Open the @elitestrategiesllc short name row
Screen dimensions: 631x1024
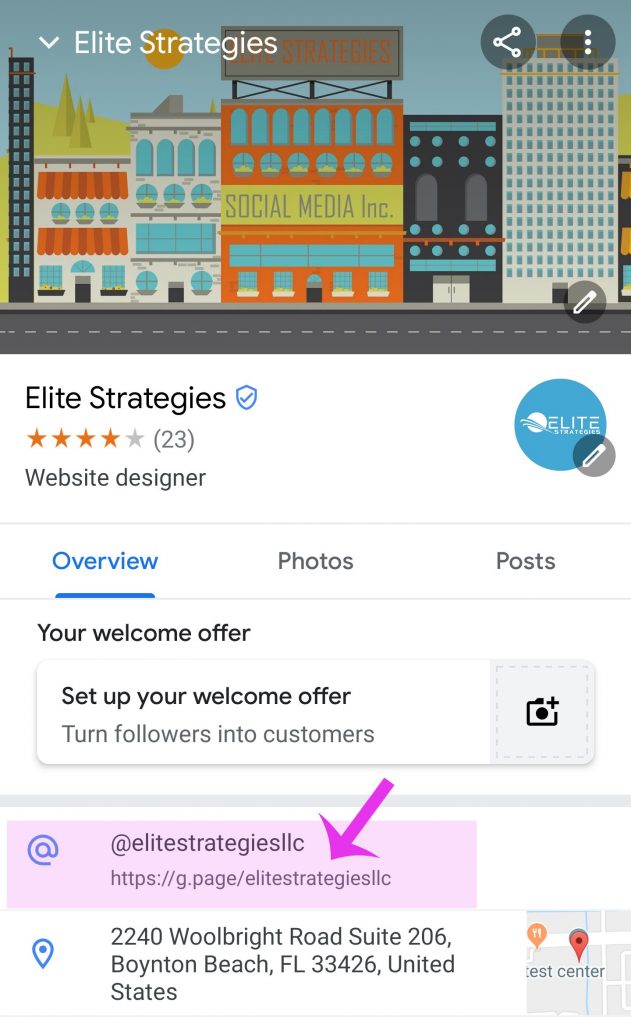250,861
